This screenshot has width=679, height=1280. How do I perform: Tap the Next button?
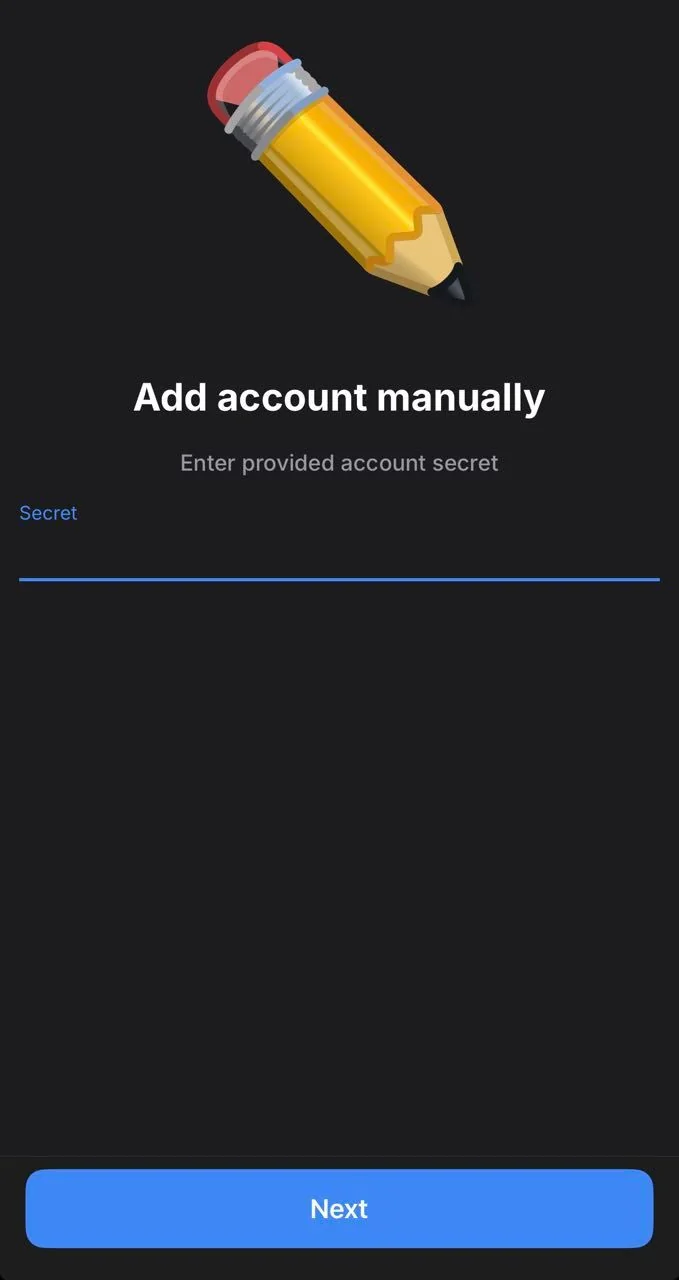tap(339, 1208)
